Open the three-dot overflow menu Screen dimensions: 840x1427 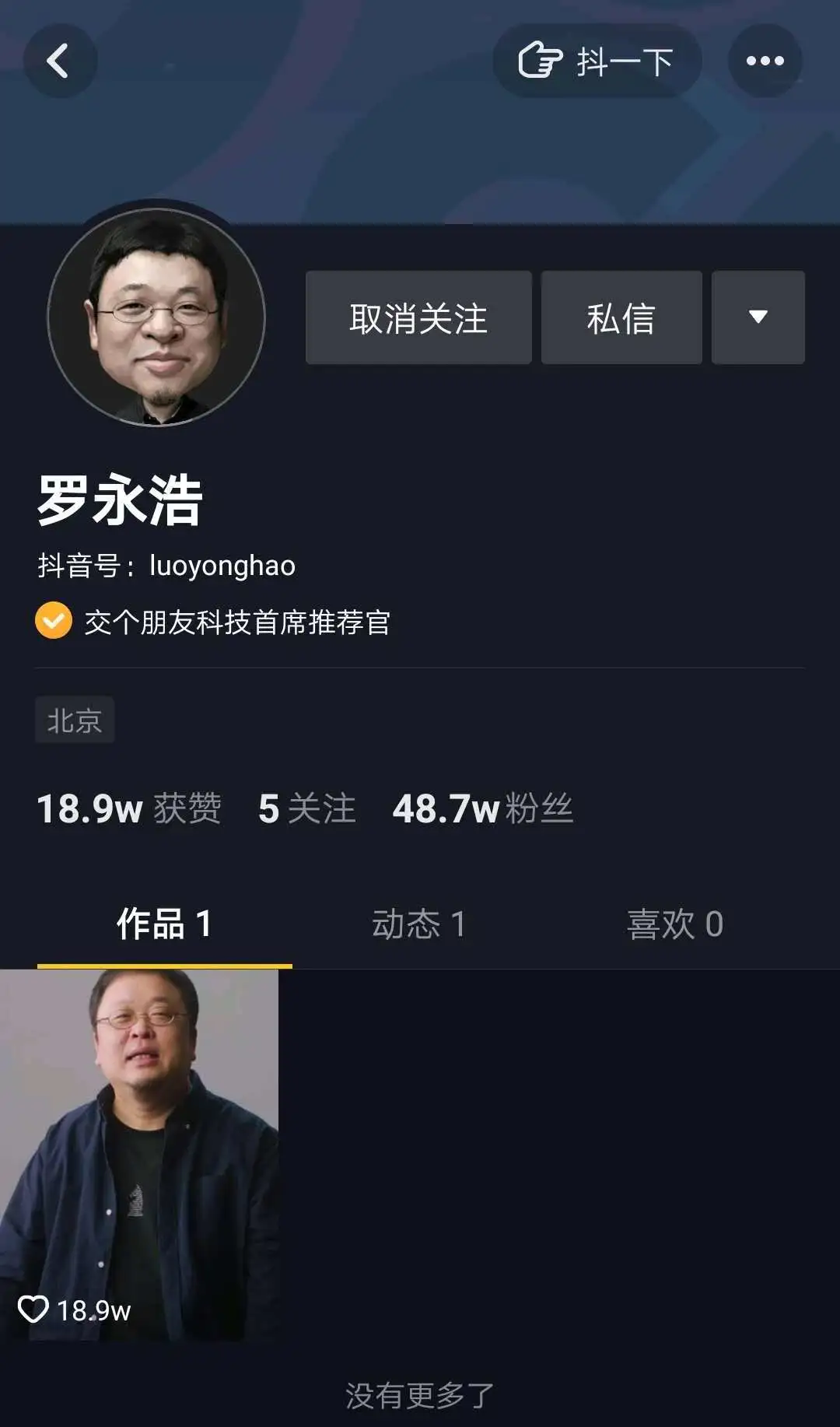pyautogui.click(x=765, y=61)
